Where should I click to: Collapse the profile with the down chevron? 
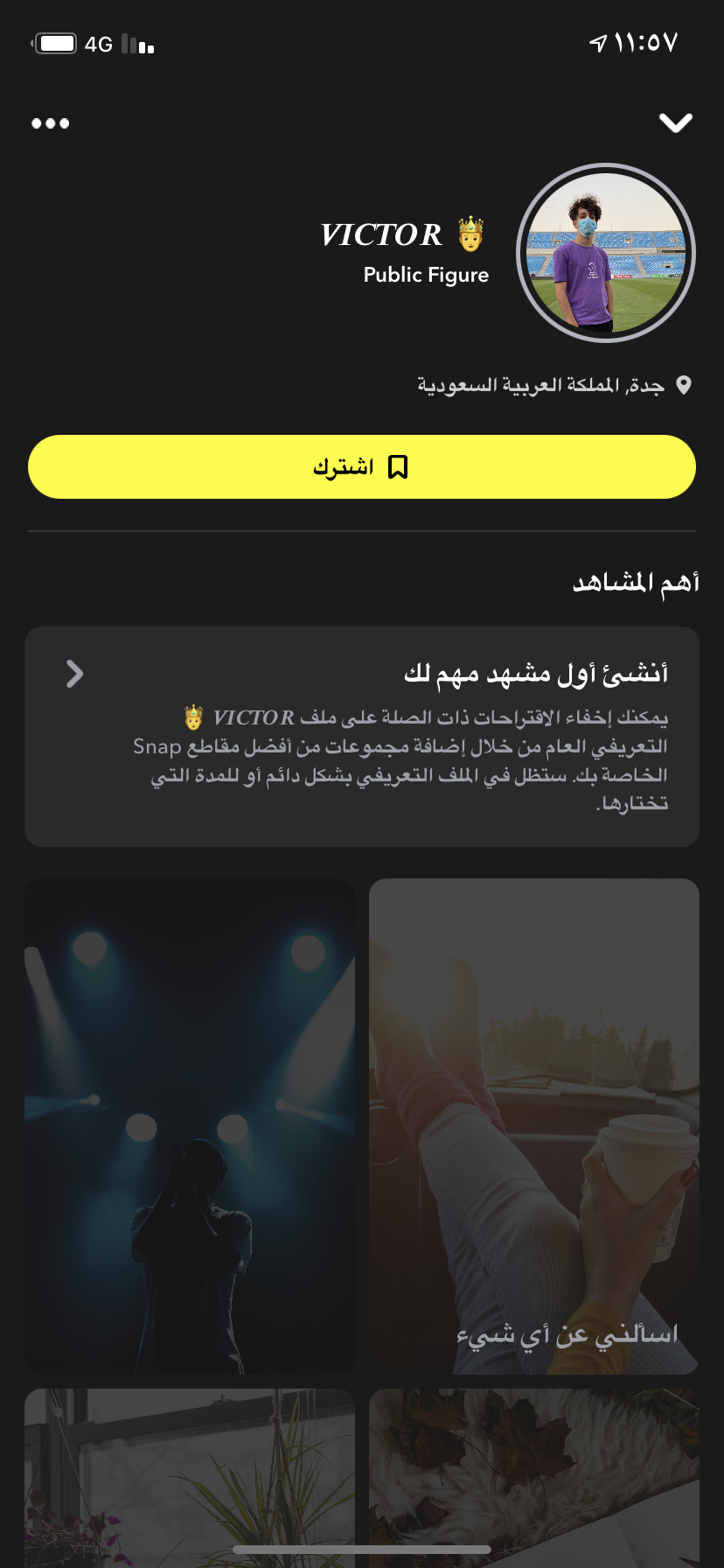pyautogui.click(x=675, y=122)
